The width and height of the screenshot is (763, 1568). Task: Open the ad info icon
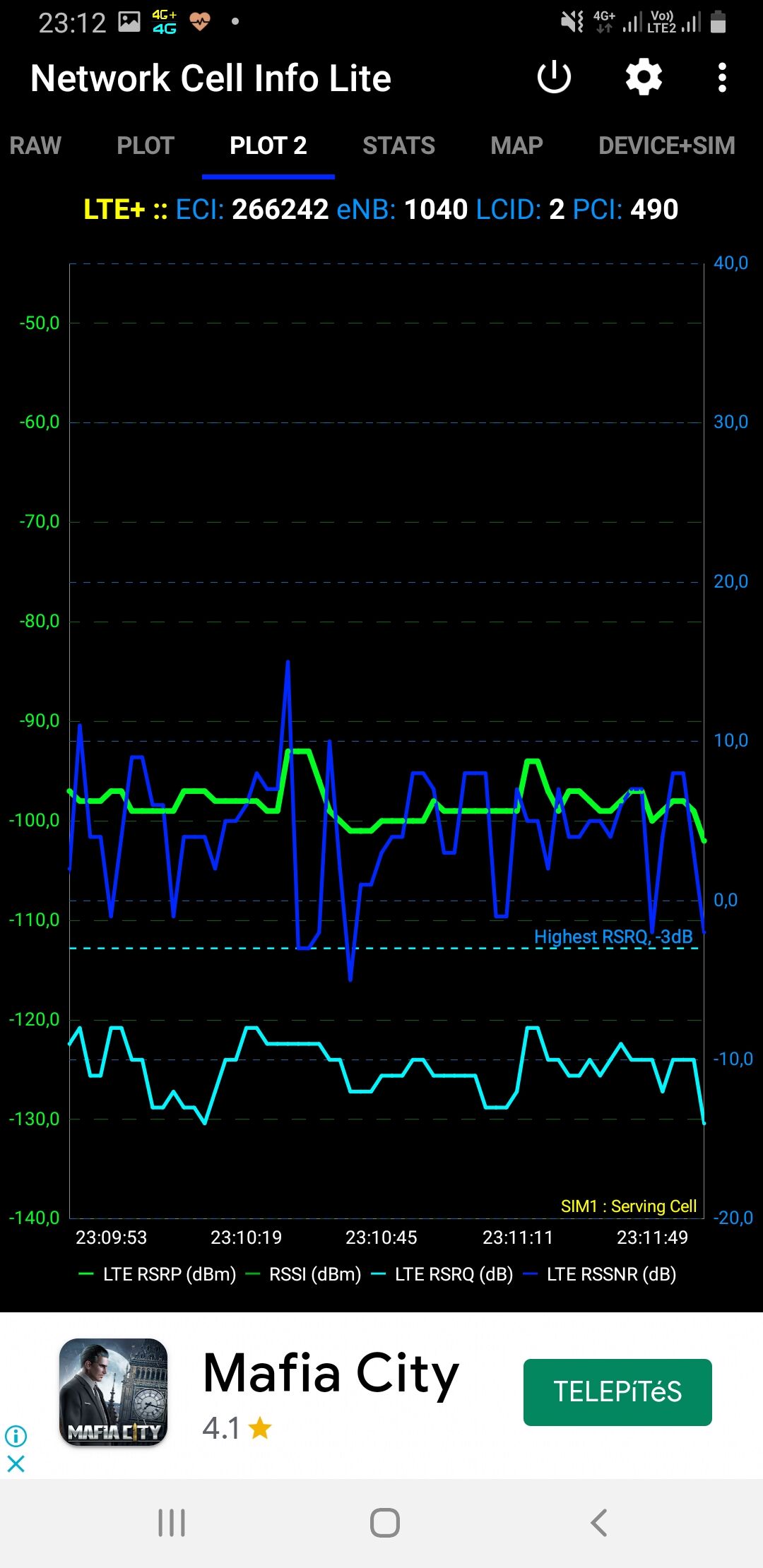coord(16,1436)
